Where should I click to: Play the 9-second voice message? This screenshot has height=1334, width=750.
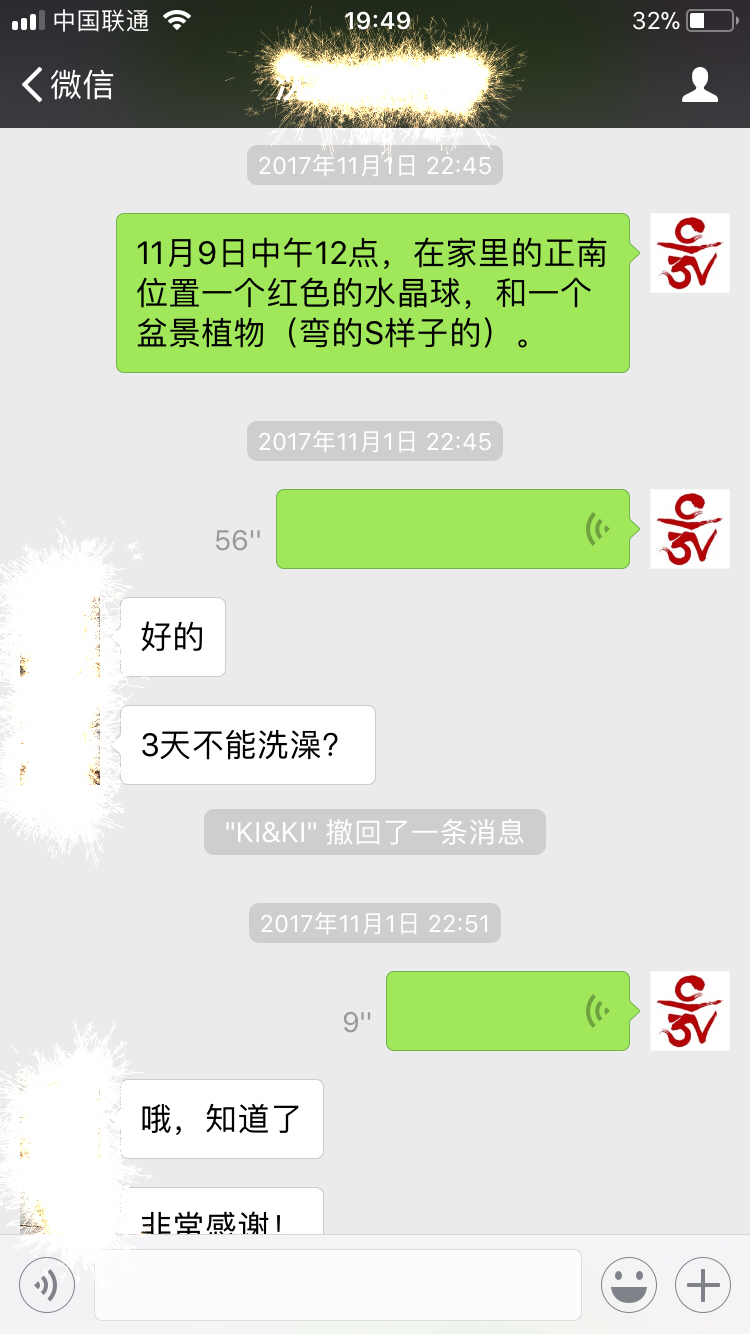507,1011
